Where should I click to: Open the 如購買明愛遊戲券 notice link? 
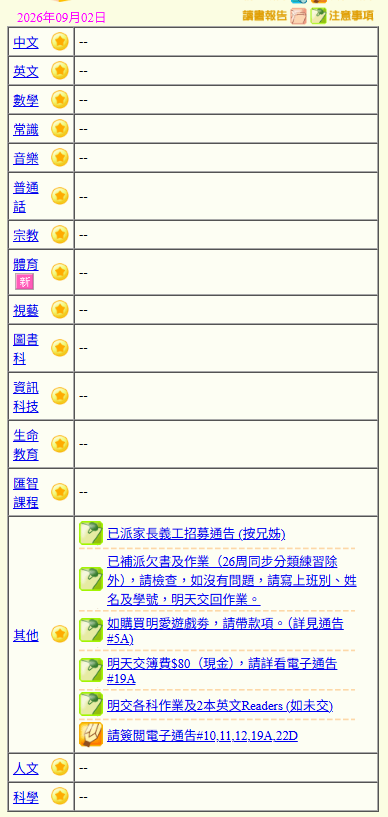pos(225,632)
